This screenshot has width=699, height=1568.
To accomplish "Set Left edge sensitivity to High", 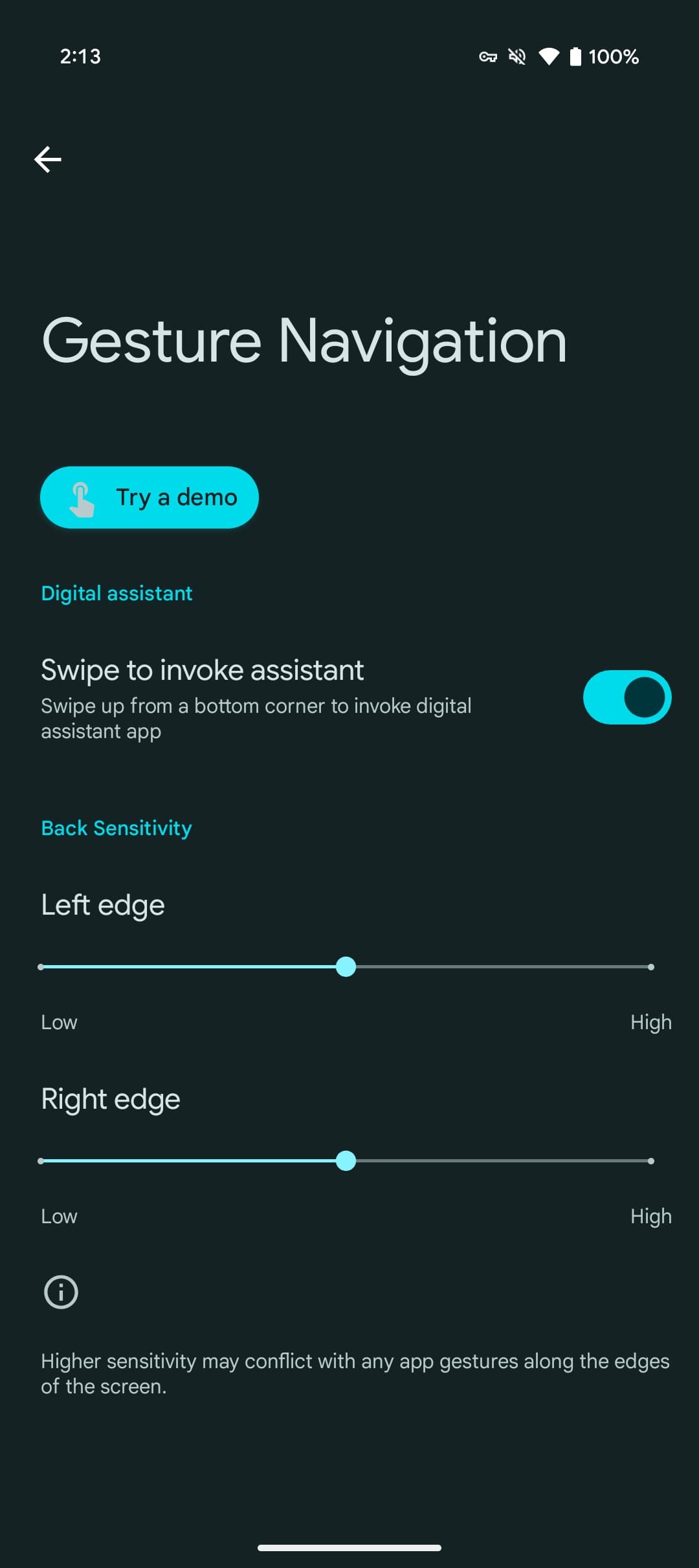I will (650, 967).
